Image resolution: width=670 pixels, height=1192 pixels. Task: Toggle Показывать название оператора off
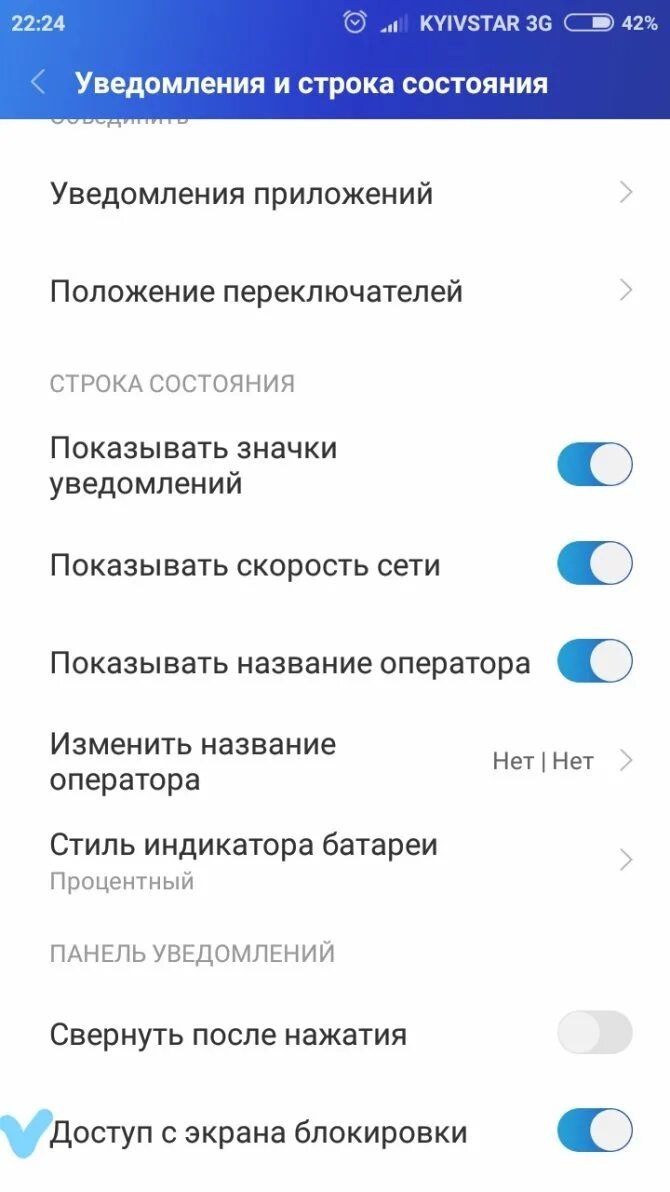coord(594,662)
